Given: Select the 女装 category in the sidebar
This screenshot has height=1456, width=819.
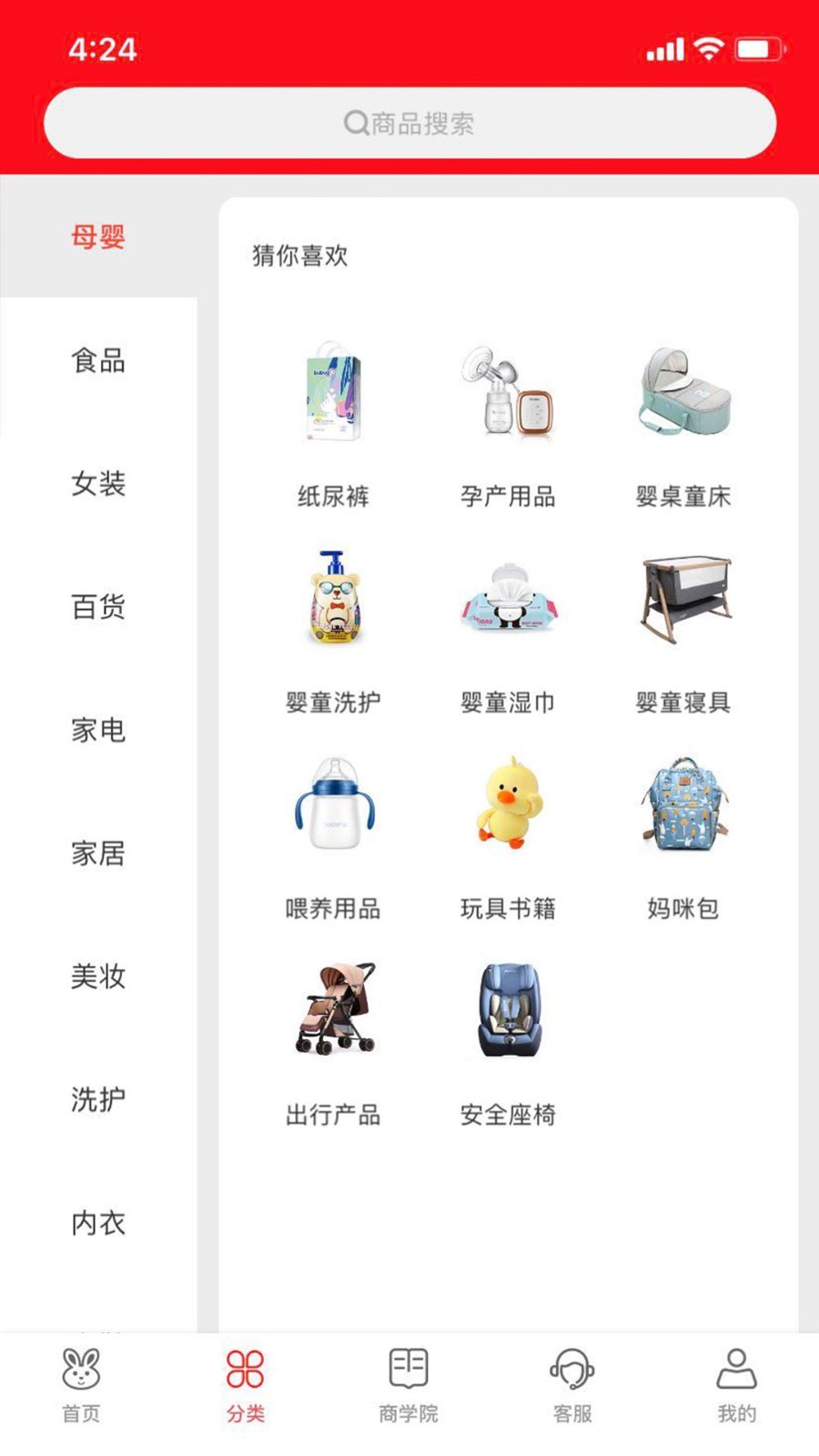Looking at the screenshot, I should [98, 483].
